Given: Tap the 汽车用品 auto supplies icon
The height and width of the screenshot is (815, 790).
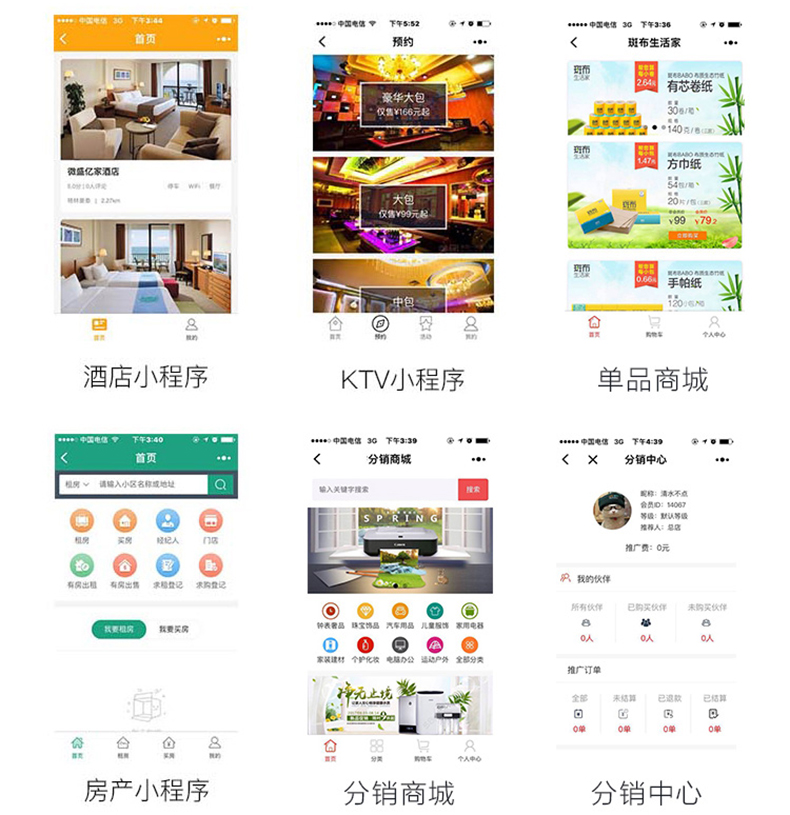Looking at the screenshot, I should [400, 611].
